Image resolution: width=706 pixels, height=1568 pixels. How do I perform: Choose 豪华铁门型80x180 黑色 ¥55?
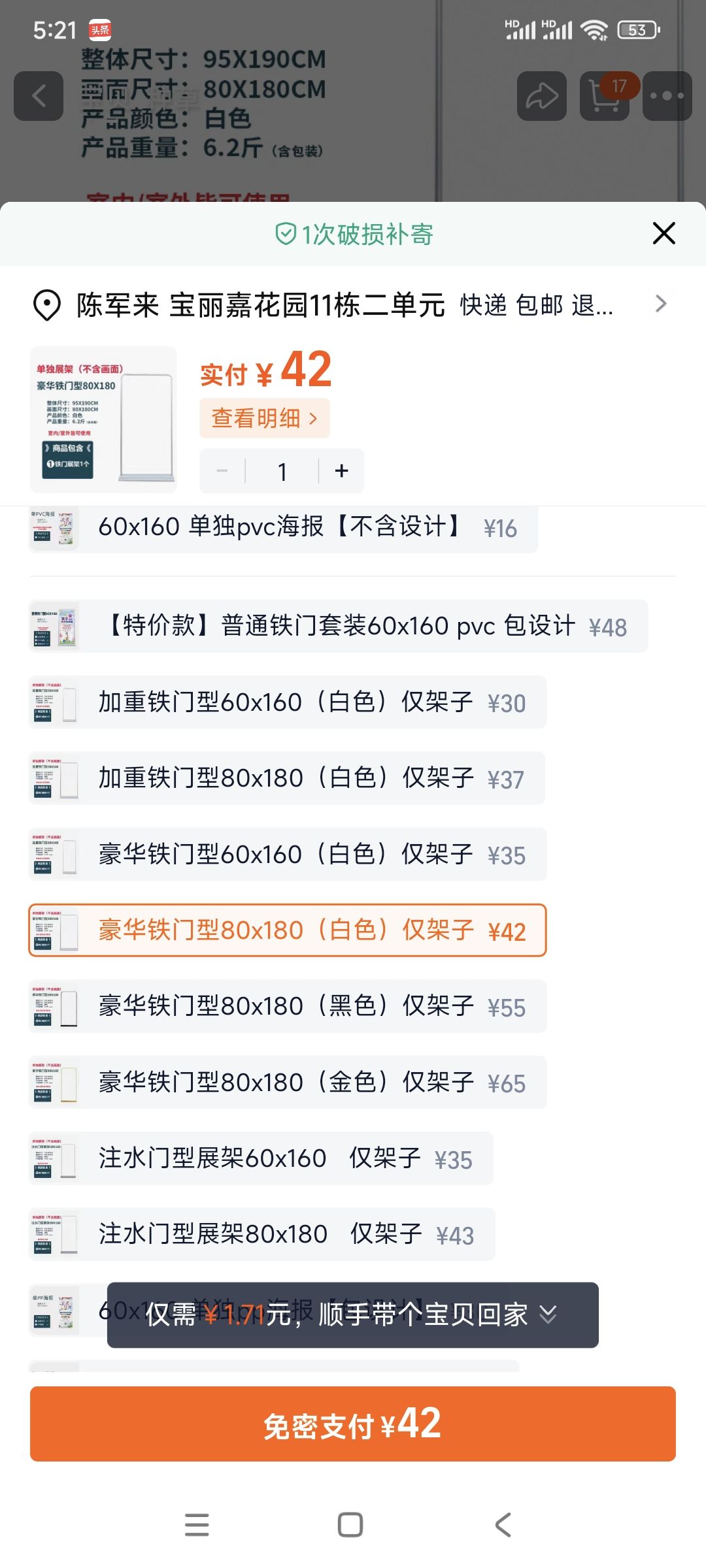pos(288,1006)
